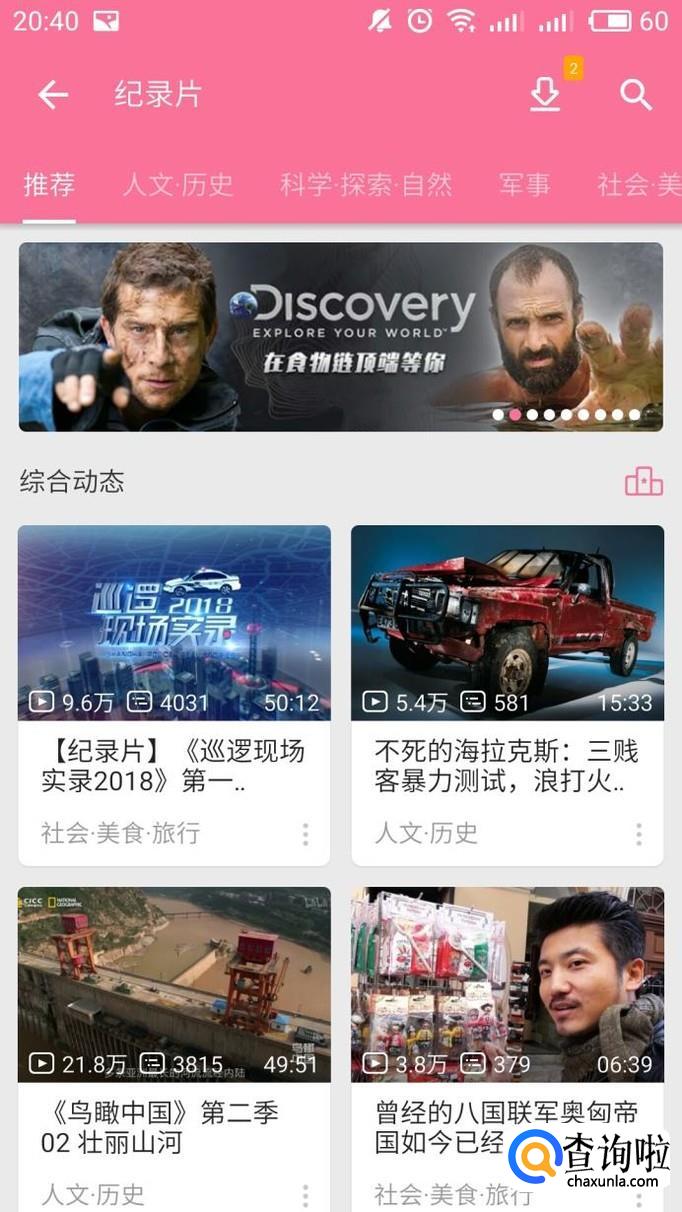This screenshot has height=1212, width=682.
Task: Open more options for 不死的海拉克斯 card
Action: (x=638, y=834)
